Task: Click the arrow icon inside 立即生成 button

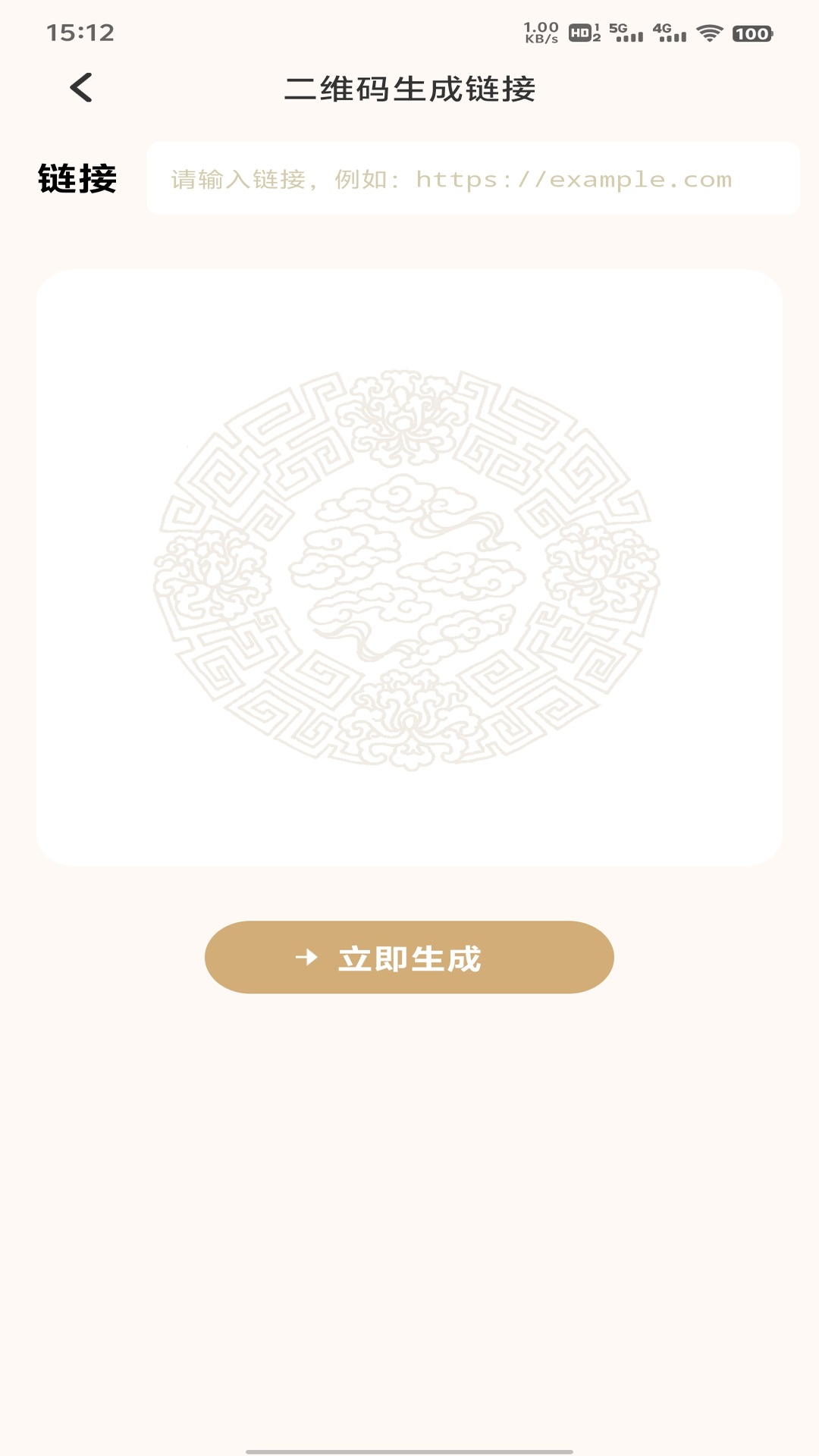Action: click(307, 957)
